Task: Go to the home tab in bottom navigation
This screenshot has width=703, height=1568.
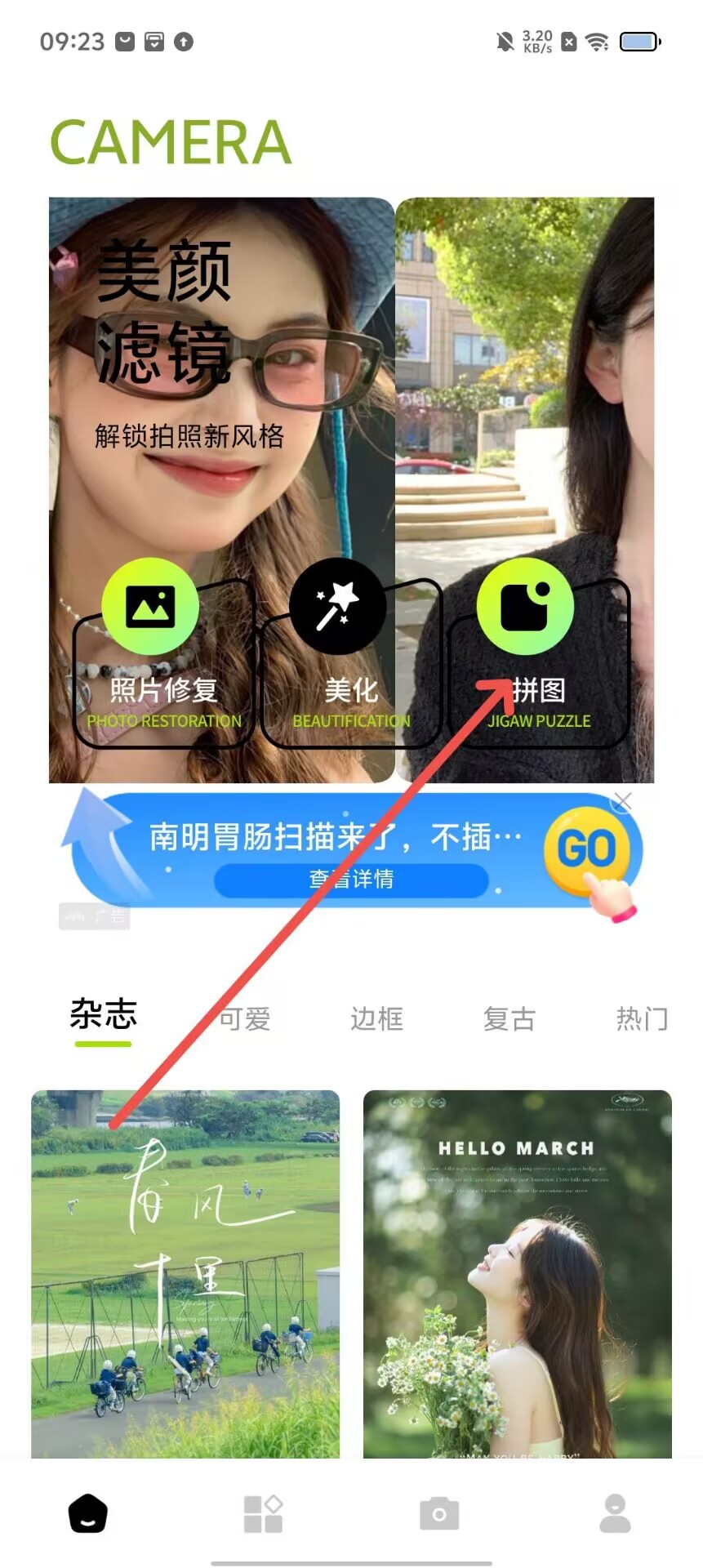Action: [88, 1513]
